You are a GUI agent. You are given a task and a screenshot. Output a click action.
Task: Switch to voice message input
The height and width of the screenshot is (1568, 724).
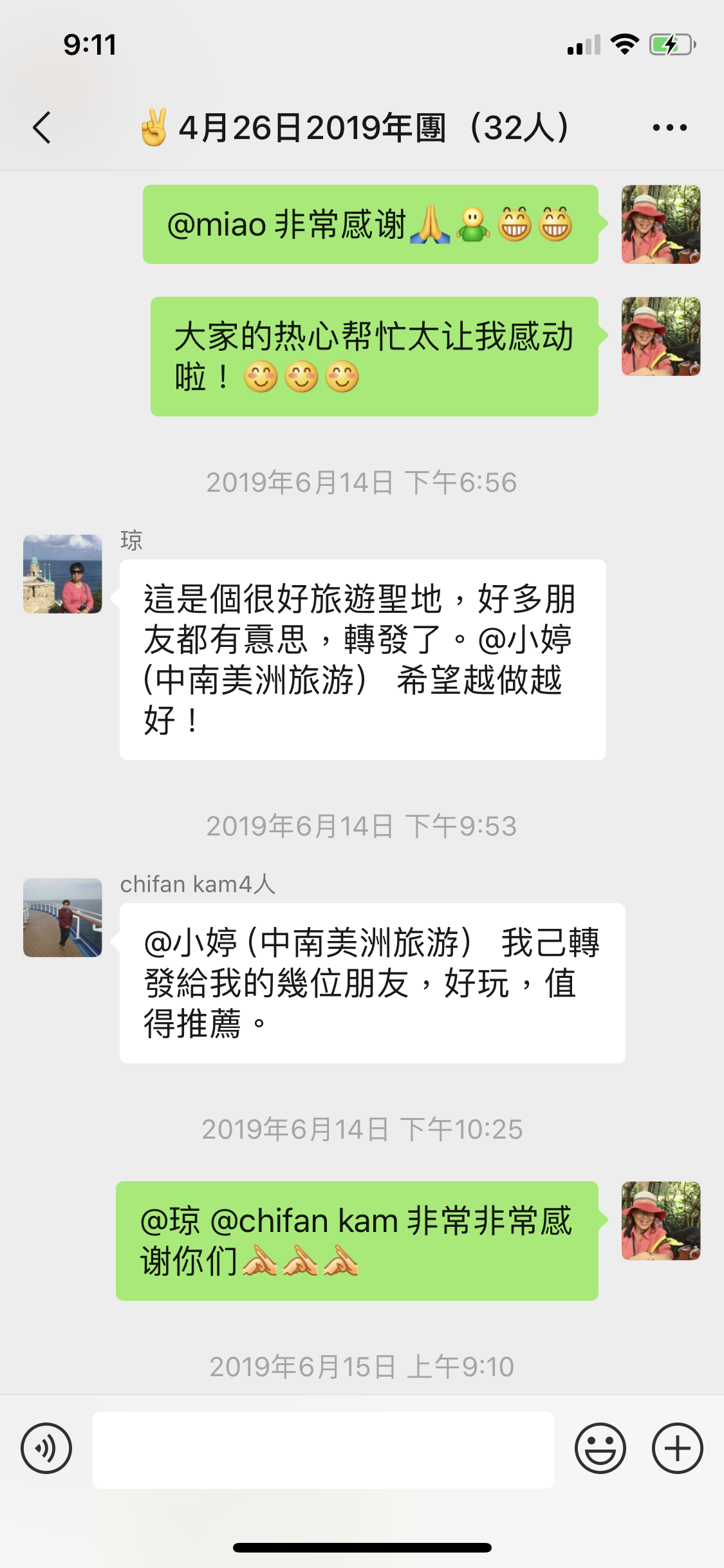[x=46, y=1448]
